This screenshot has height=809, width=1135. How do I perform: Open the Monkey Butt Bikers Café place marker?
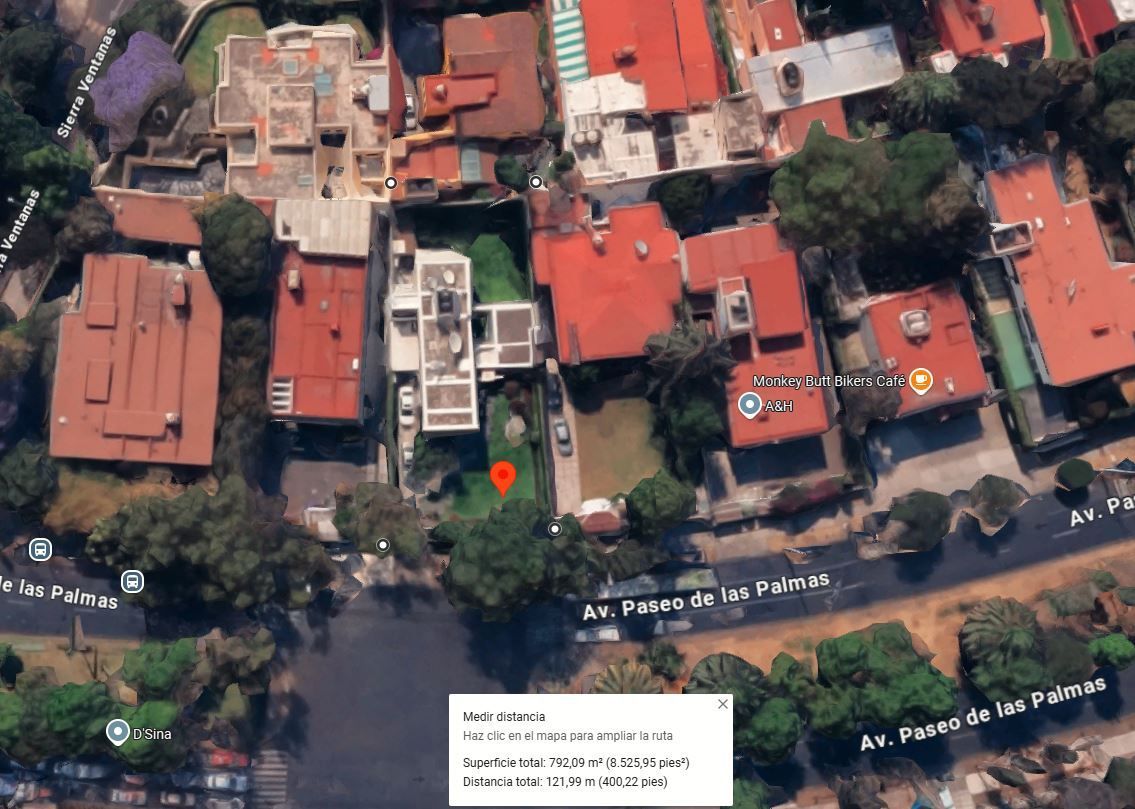point(921,380)
